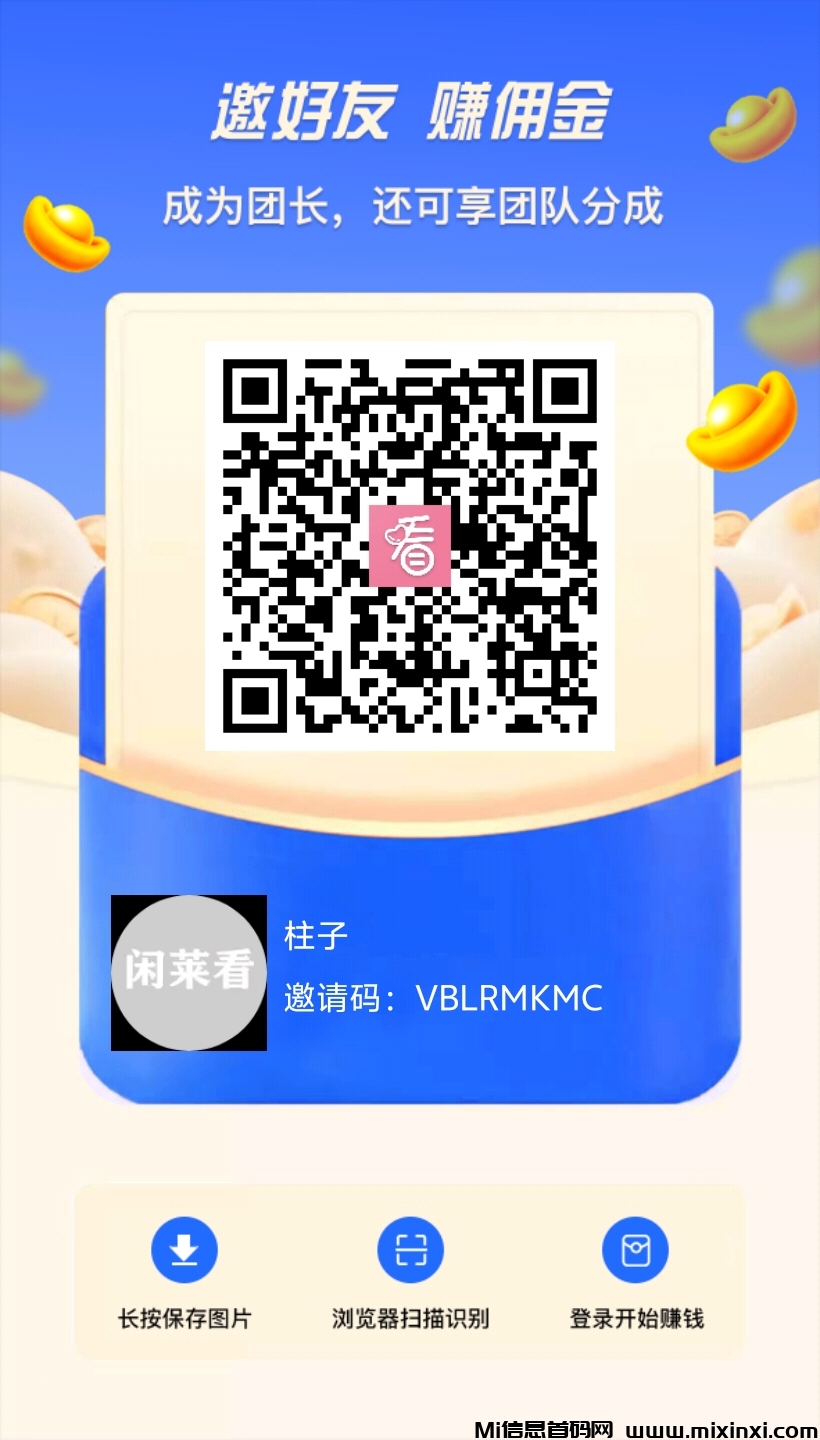Click the QR scan frame icon
This screenshot has width=820, height=1440.
[x=410, y=1249]
